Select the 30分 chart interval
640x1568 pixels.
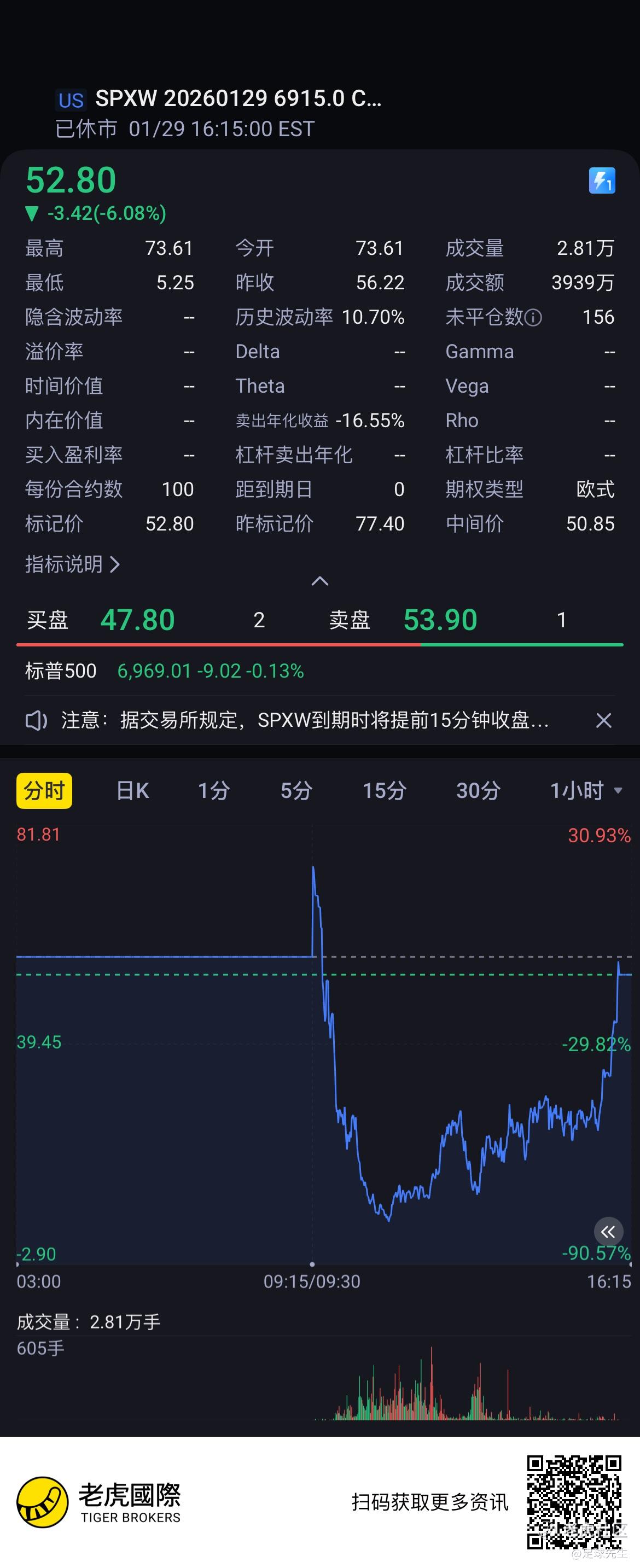478,791
